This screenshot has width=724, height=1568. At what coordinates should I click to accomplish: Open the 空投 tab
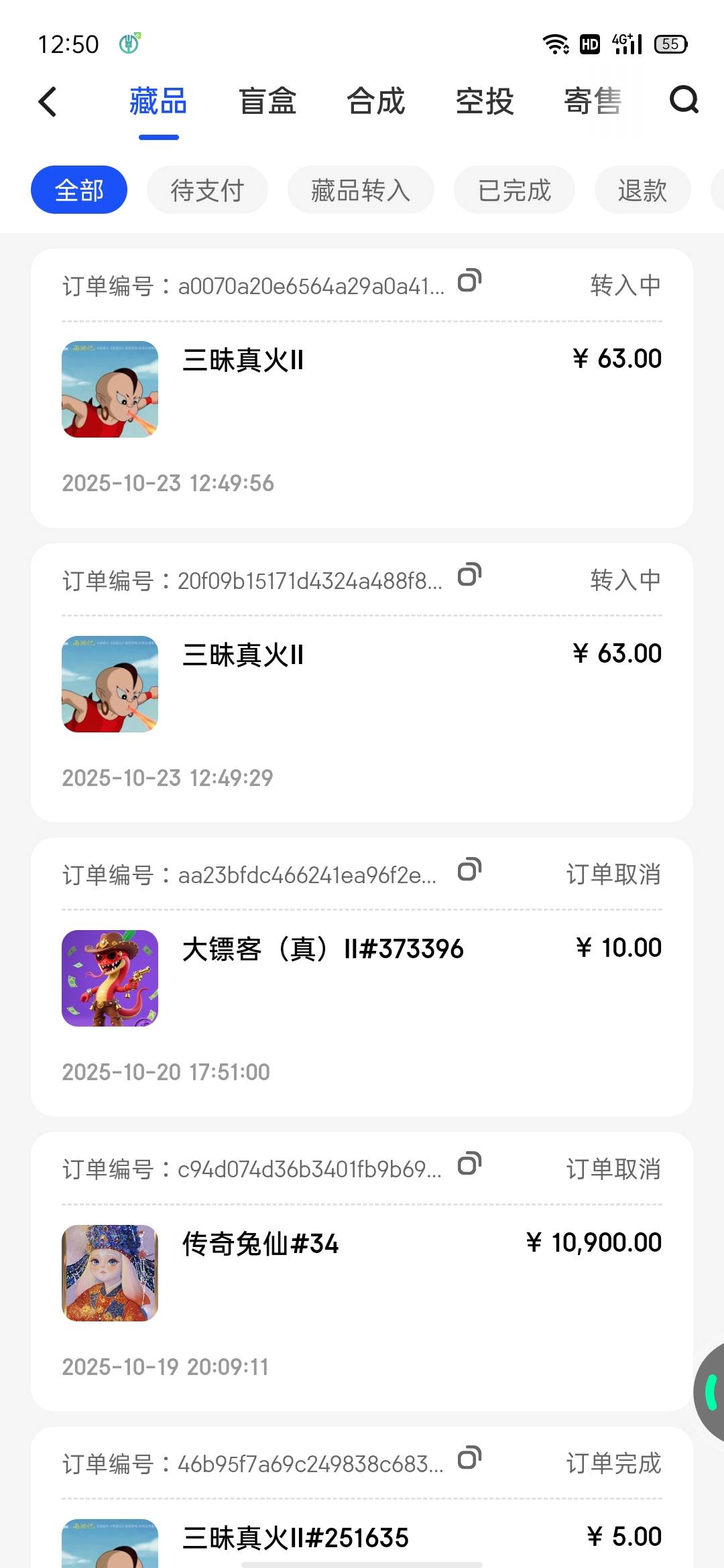(485, 102)
